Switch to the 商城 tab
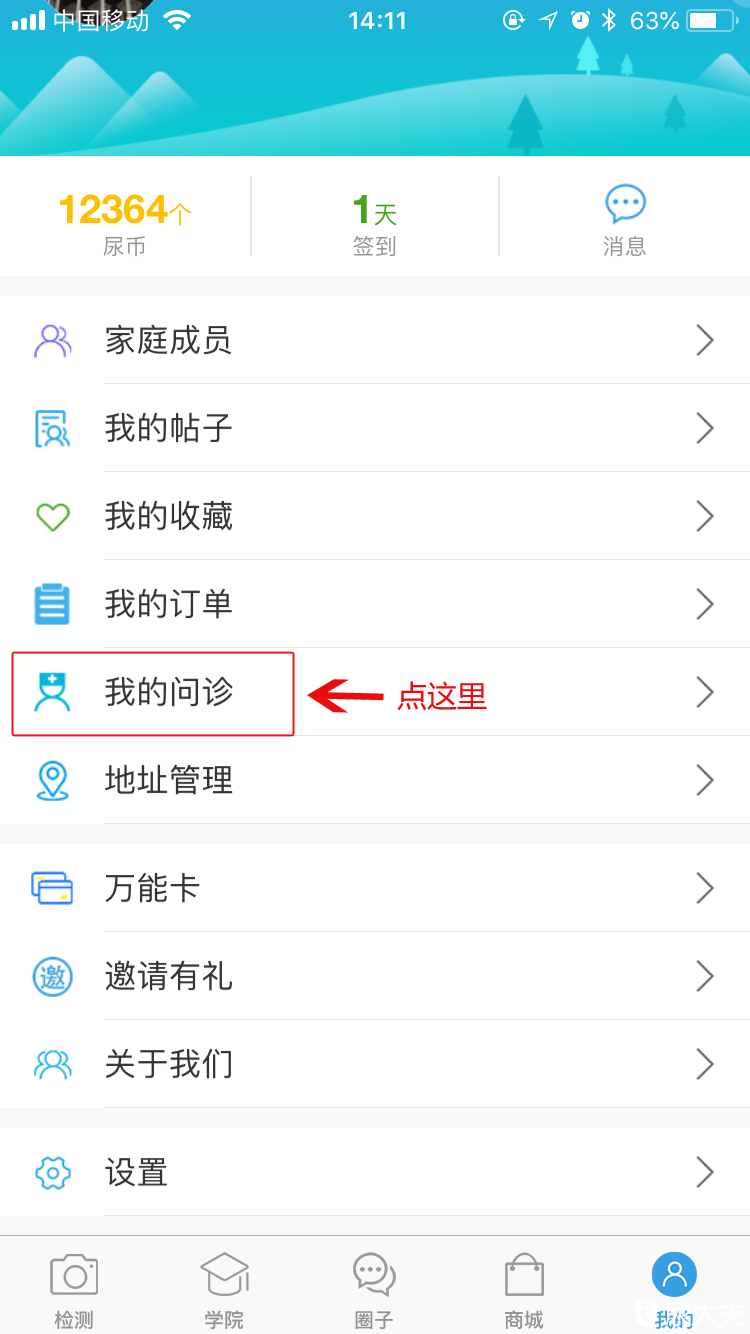 pyautogui.click(x=524, y=1290)
